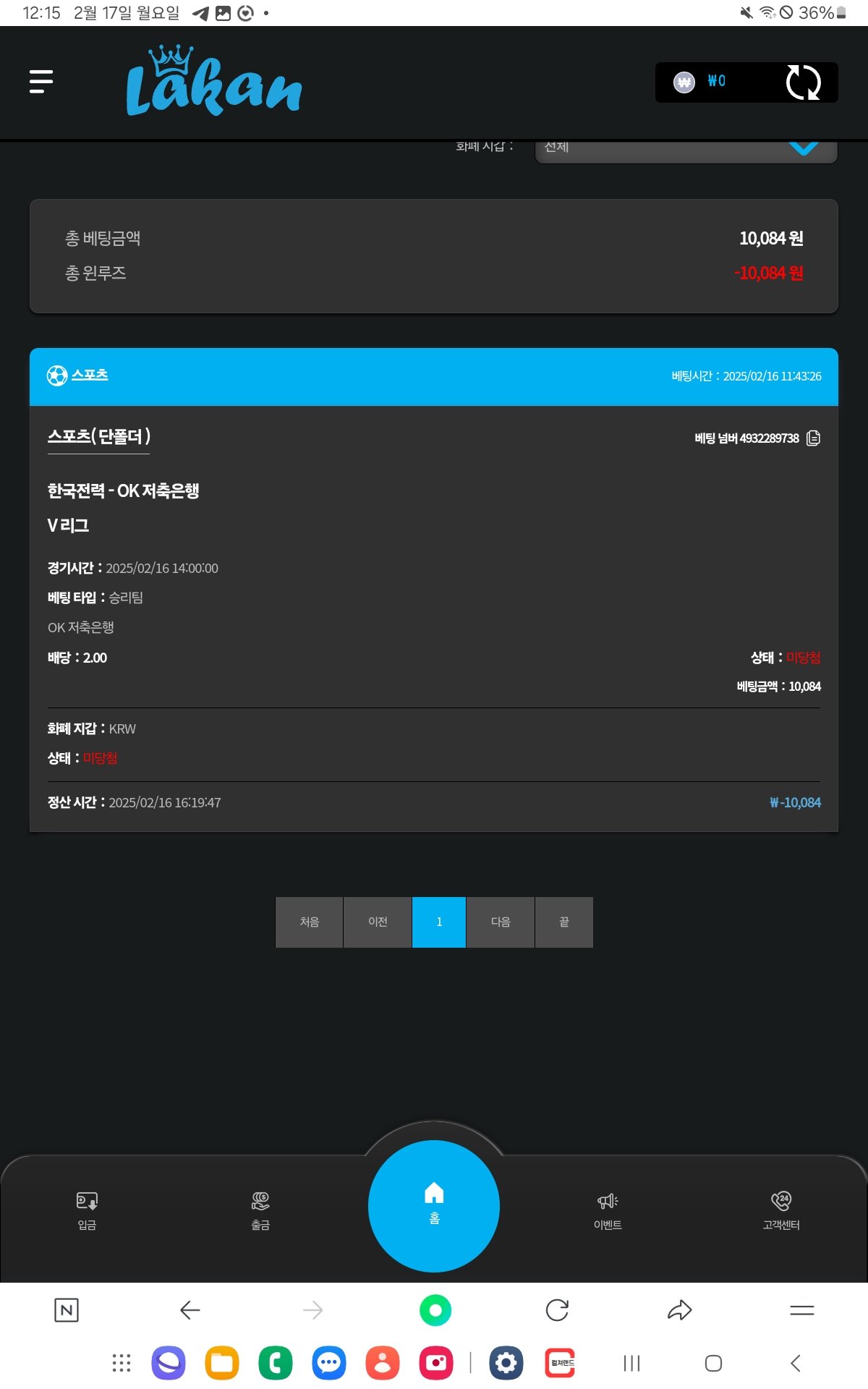868x1389 pixels.
Task: Jump to last page with 끝
Action: pos(563,922)
